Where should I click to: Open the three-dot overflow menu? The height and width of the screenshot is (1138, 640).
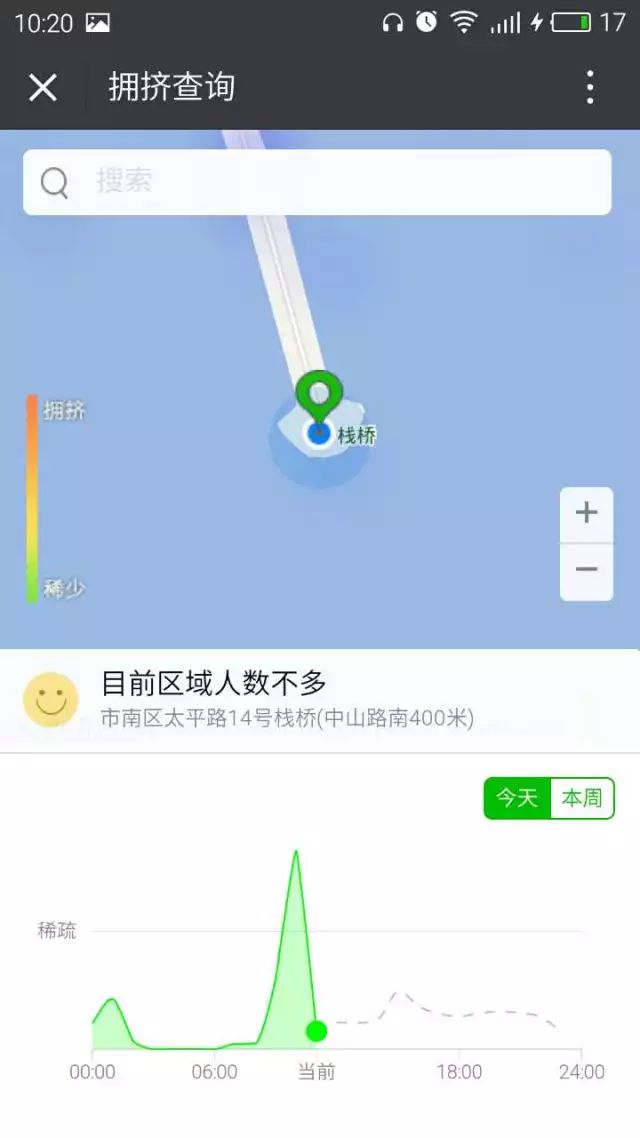(590, 88)
